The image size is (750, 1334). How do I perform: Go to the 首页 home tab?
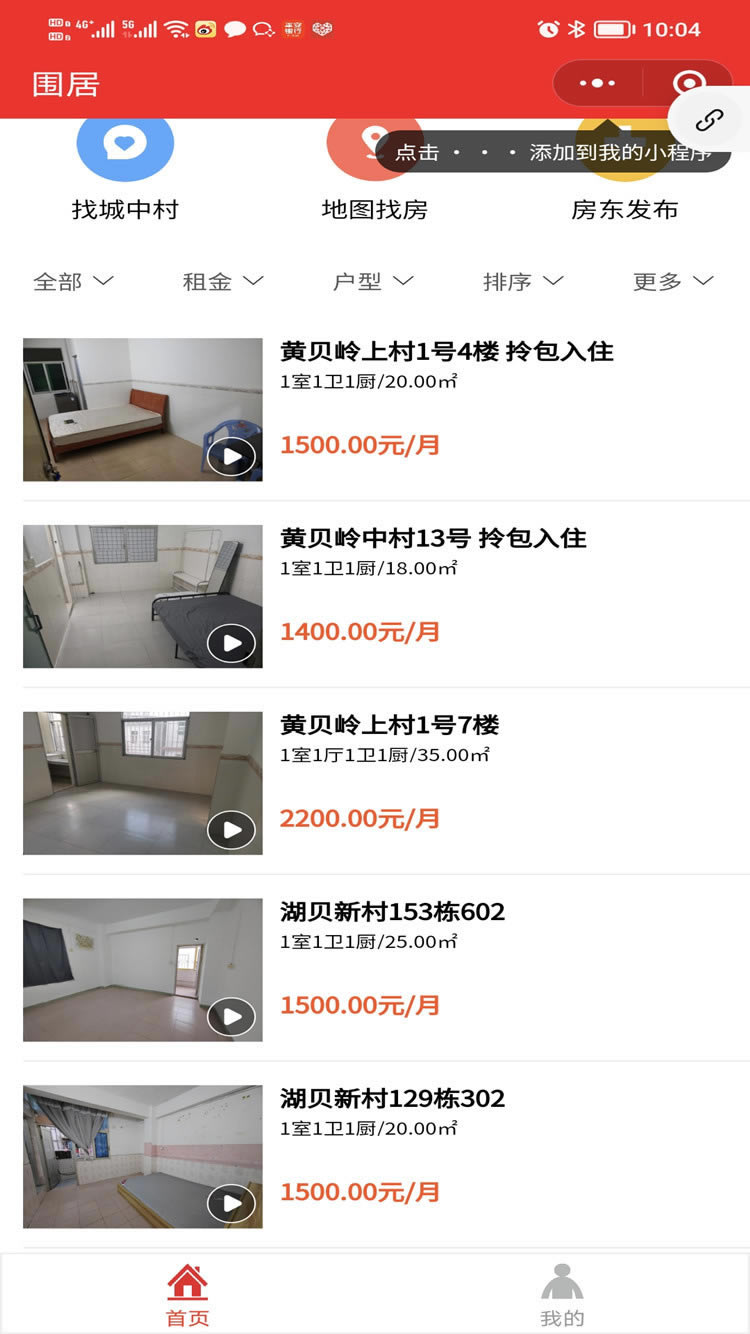[x=187, y=1294]
